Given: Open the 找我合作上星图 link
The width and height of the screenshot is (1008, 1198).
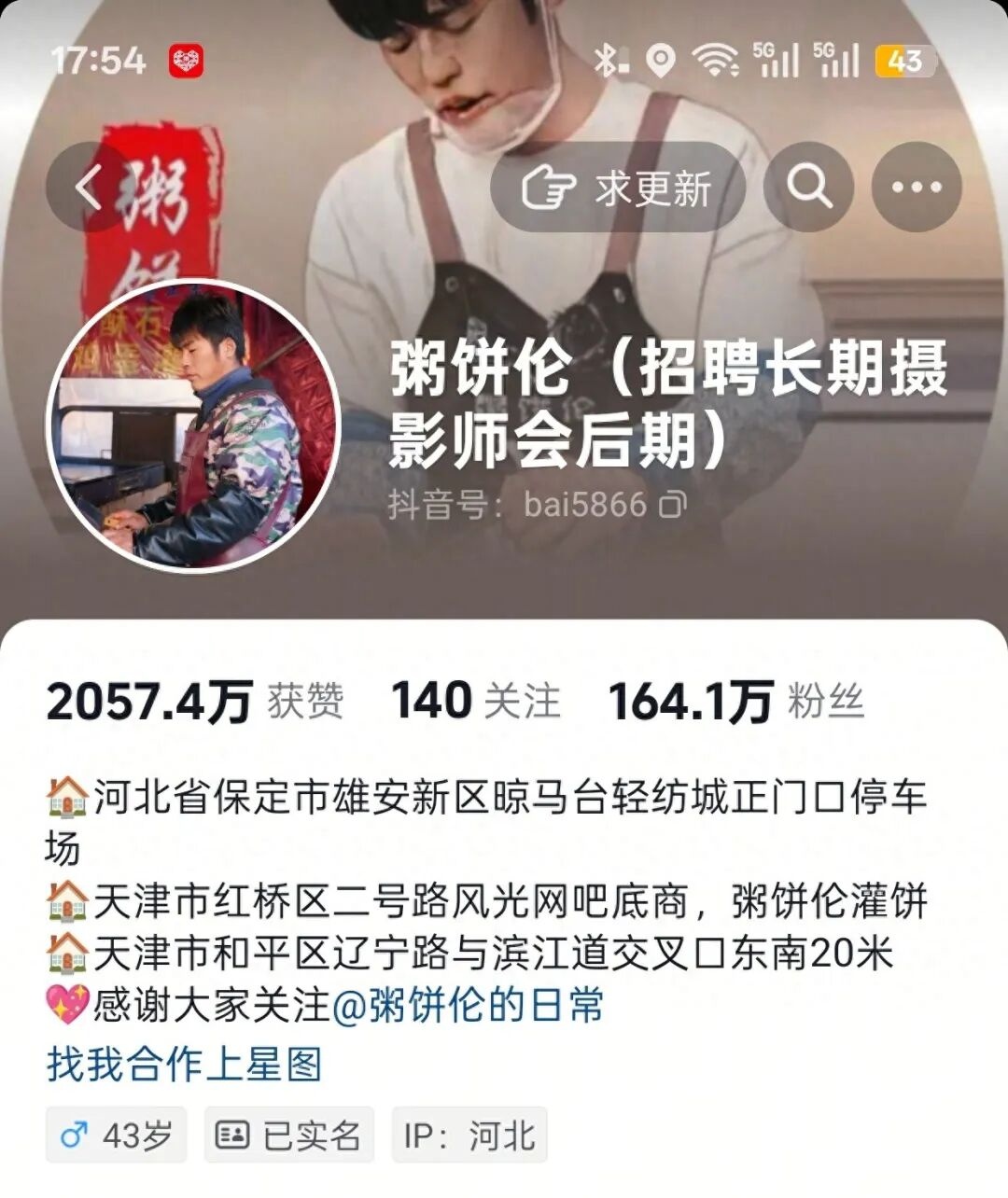Looking at the screenshot, I should tap(185, 1064).
